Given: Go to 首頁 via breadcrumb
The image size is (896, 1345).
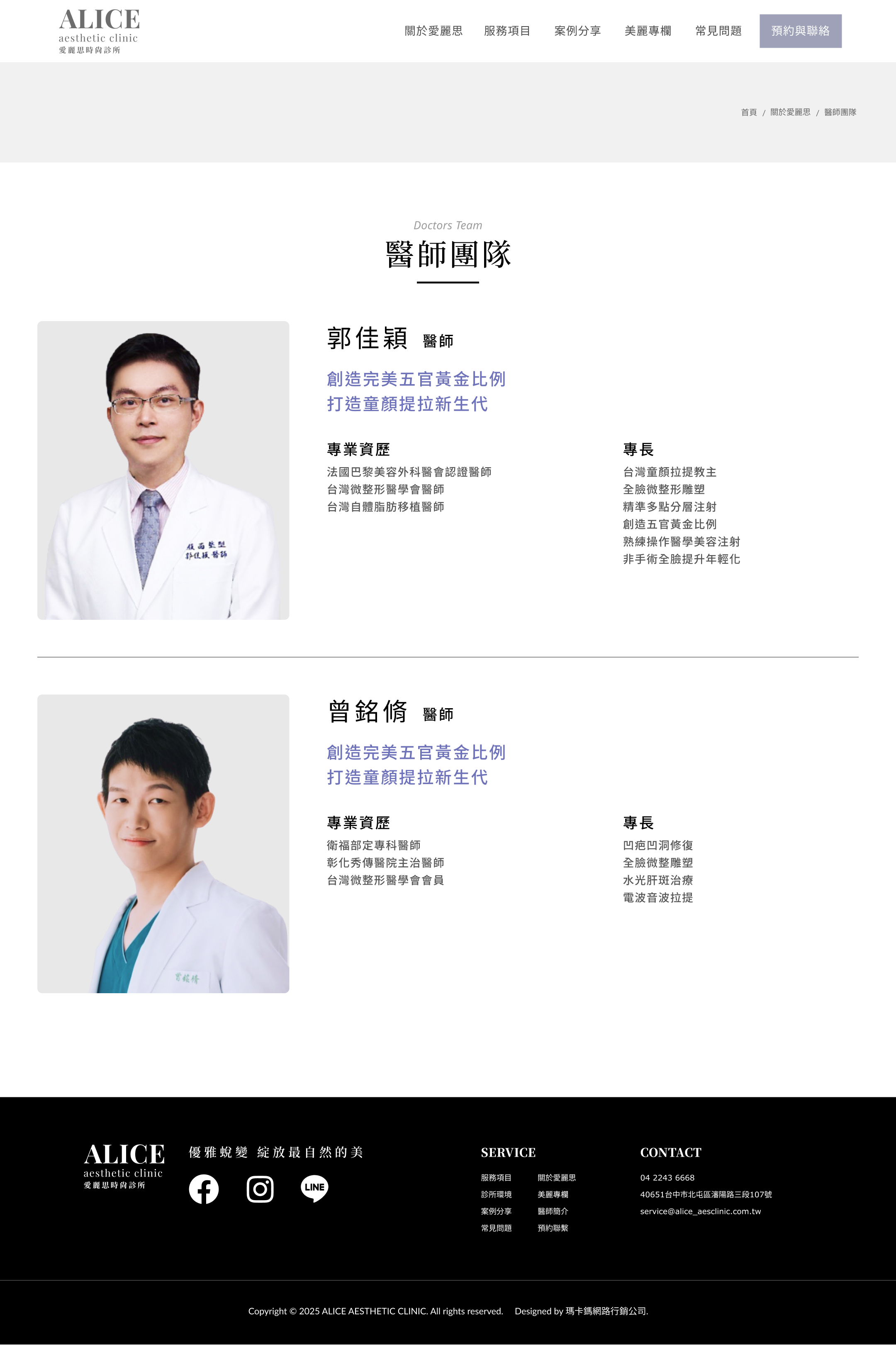Looking at the screenshot, I should tap(749, 112).
